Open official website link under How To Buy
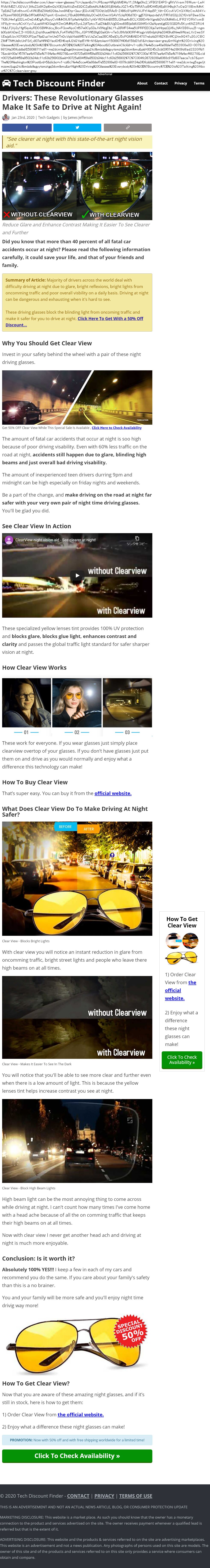Image resolution: width=210 pixels, height=1568 pixels. 113,793
